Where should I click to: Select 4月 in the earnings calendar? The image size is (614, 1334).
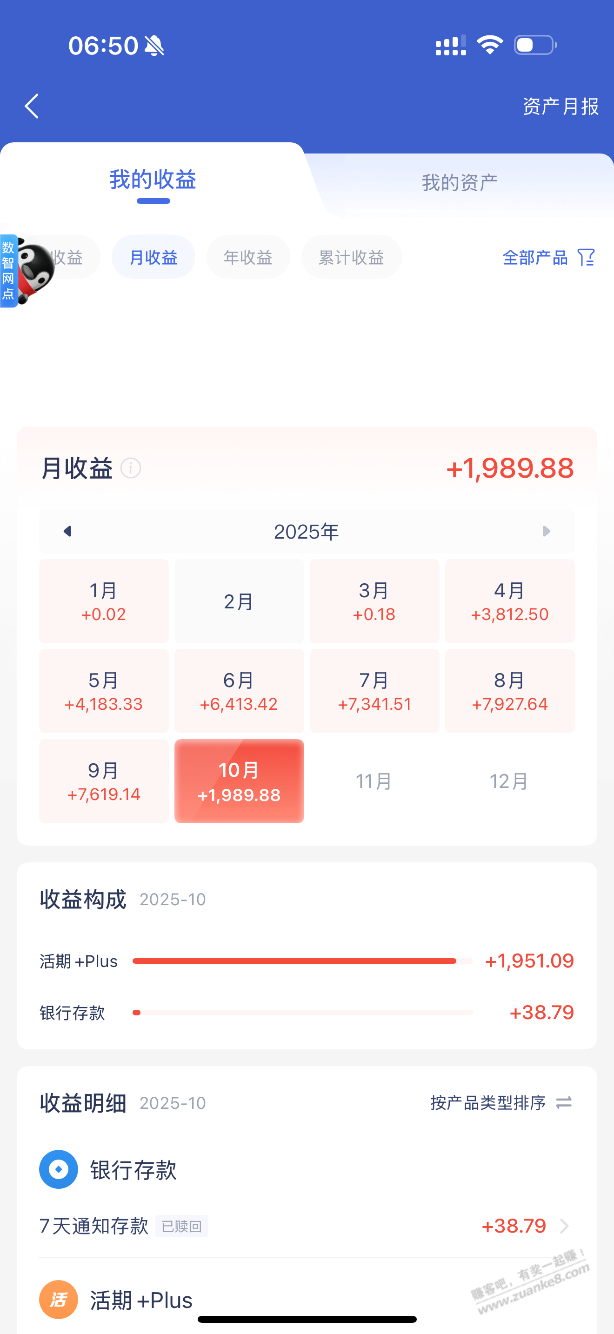[x=509, y=601]
